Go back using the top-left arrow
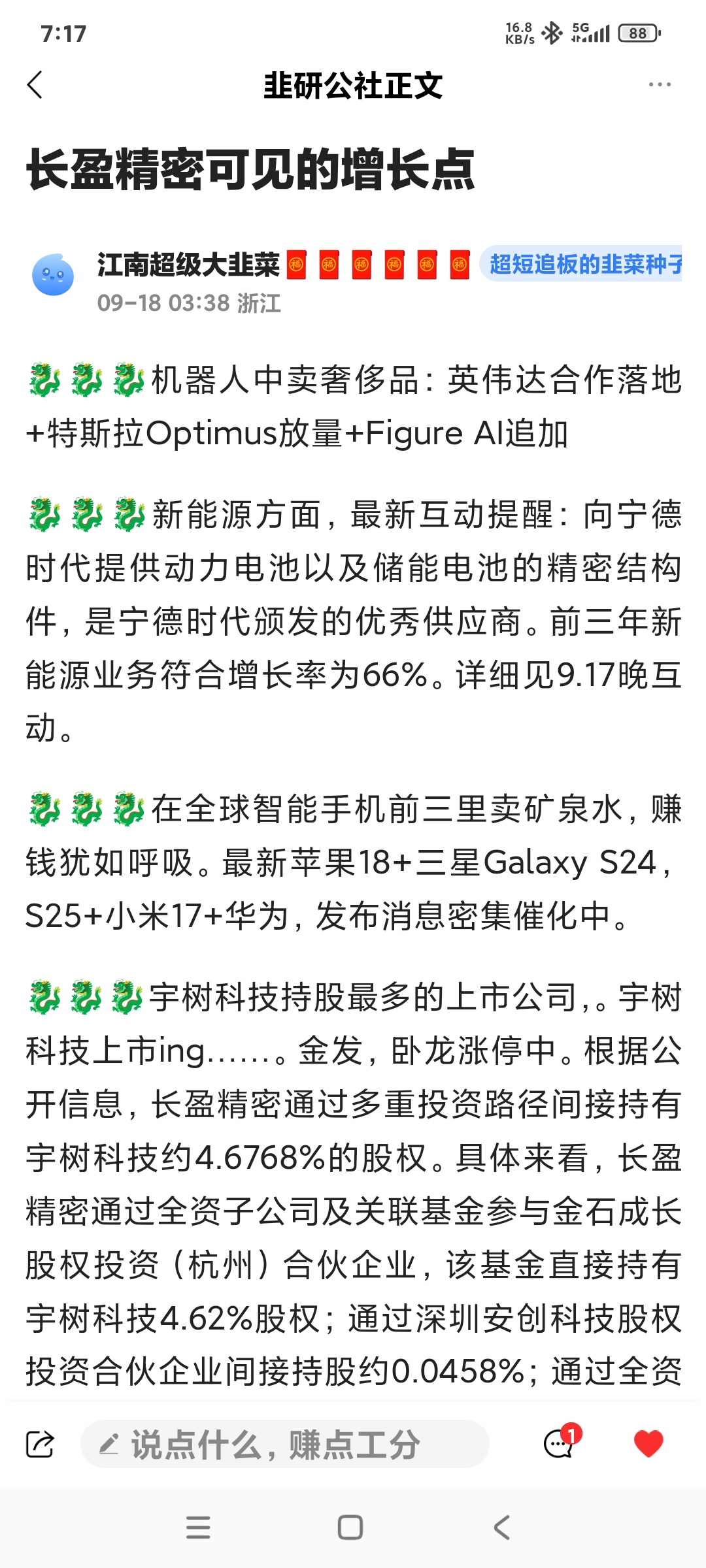The image size is (706, 1568). click(35, 85)
